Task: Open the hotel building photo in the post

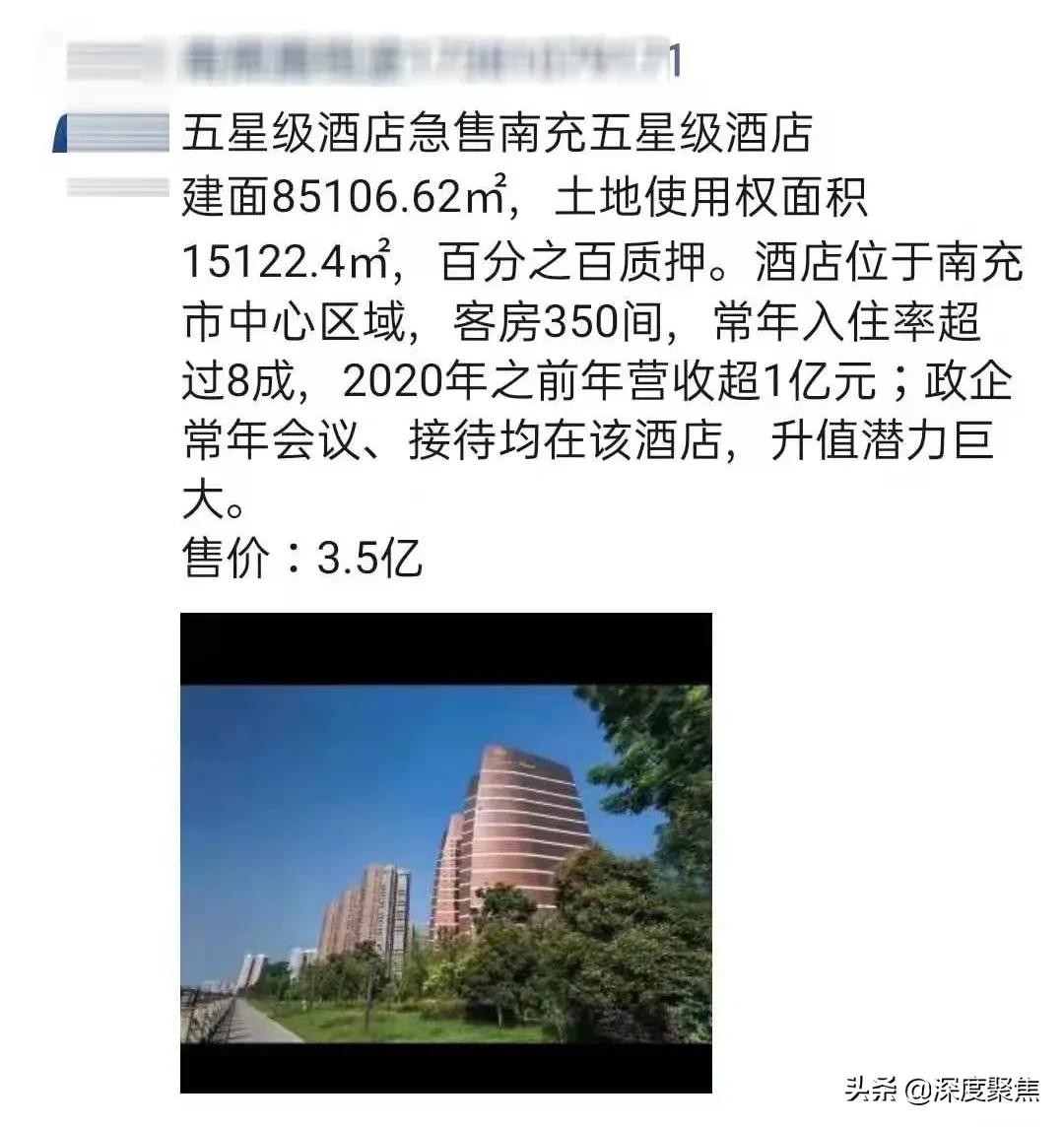Action: coord(445,852)
